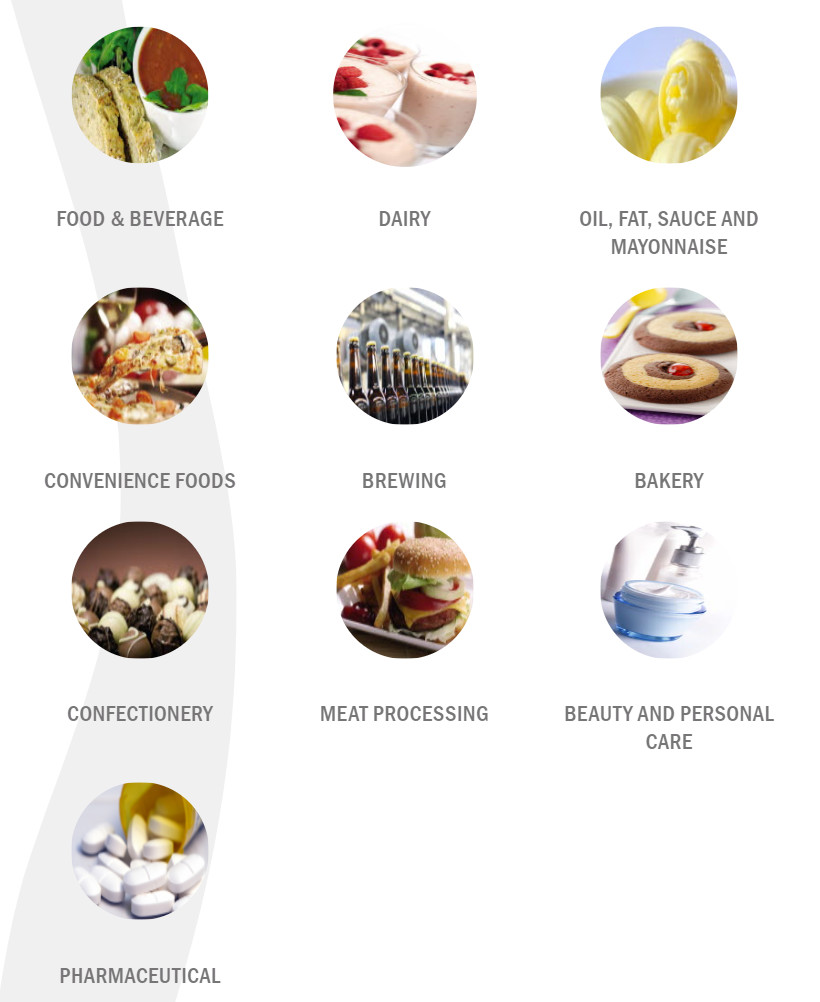View the Convenience Foods category
Image resolution: width=820 pixels, height=1002 pixels.
(x=140, y=357)
